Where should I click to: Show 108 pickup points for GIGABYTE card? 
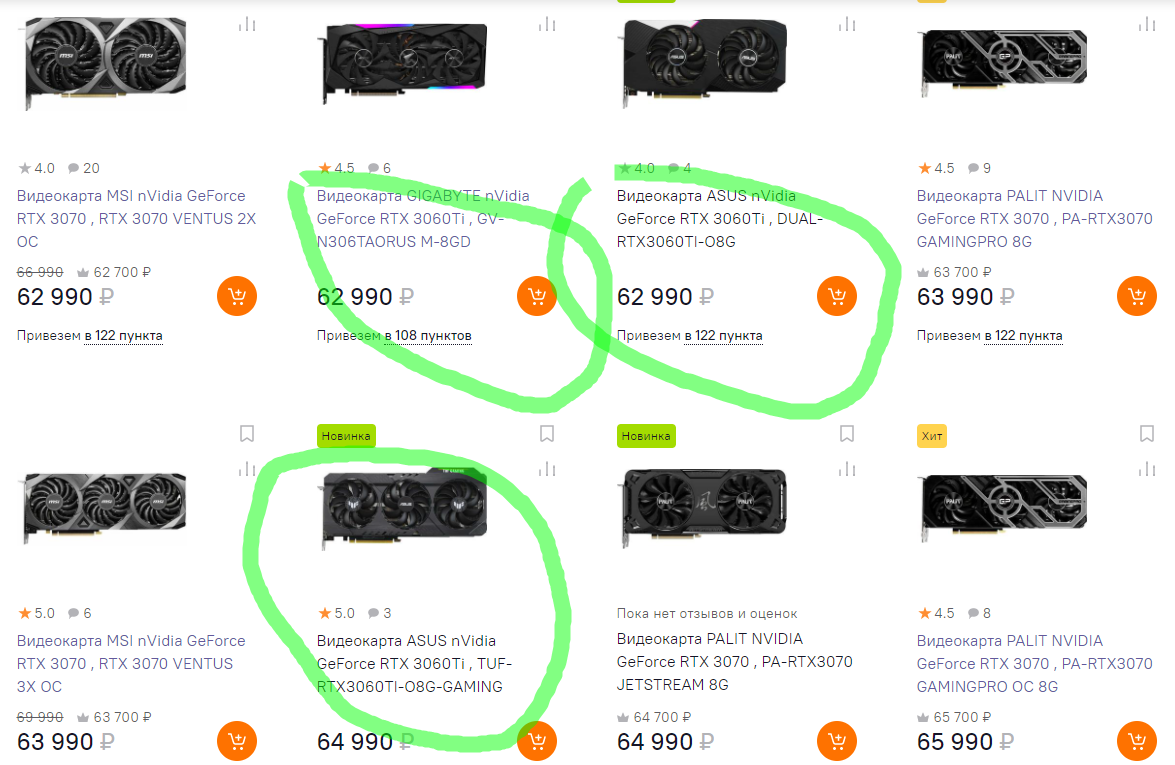coord(427,336)
